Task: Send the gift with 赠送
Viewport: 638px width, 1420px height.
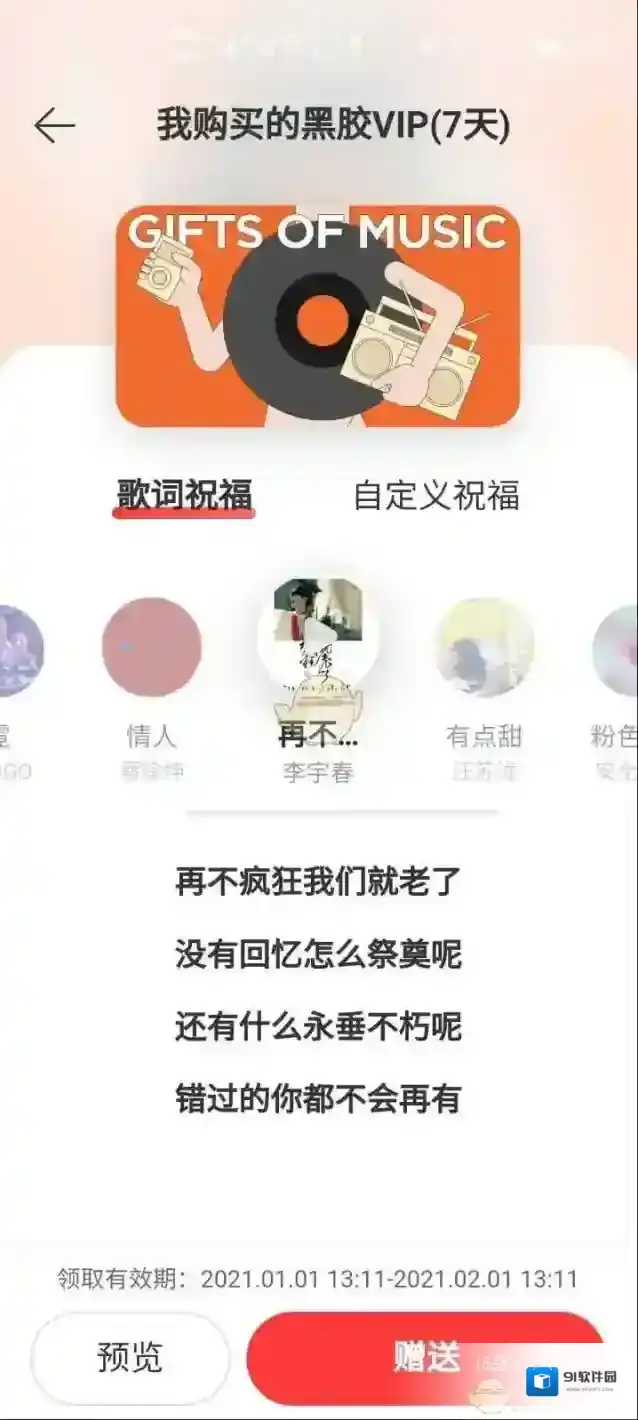Action: (426, 1358)
